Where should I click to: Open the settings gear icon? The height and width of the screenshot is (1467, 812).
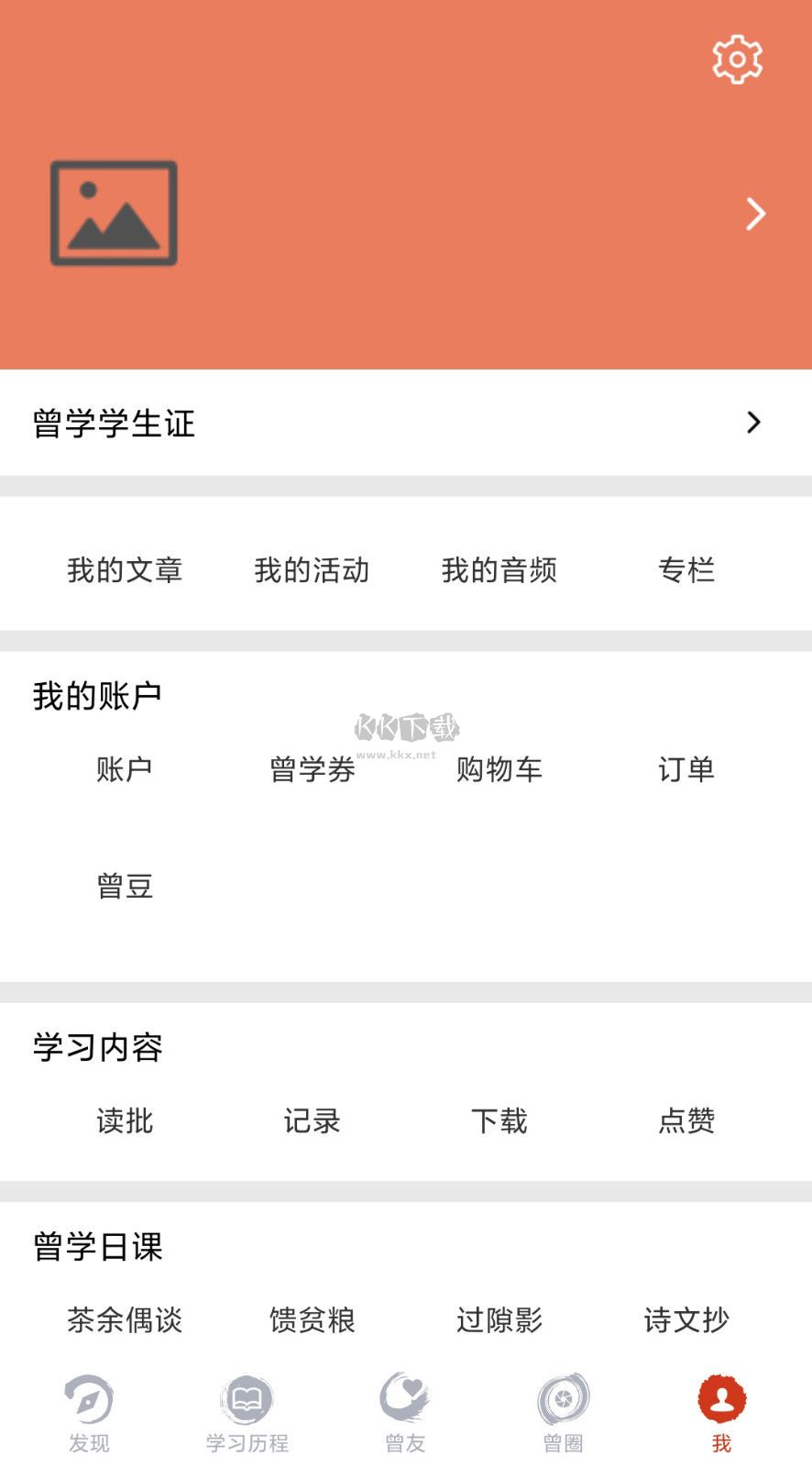click(736, 58)
